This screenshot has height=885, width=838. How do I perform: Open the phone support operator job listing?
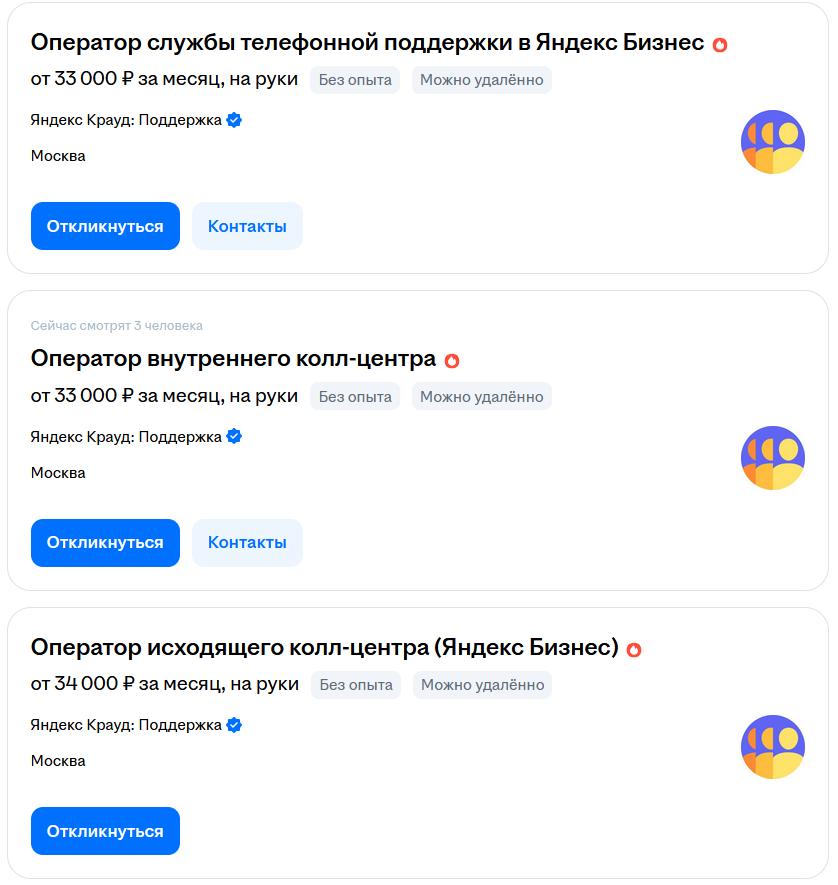pyautogui.click(x=367, y=43)
